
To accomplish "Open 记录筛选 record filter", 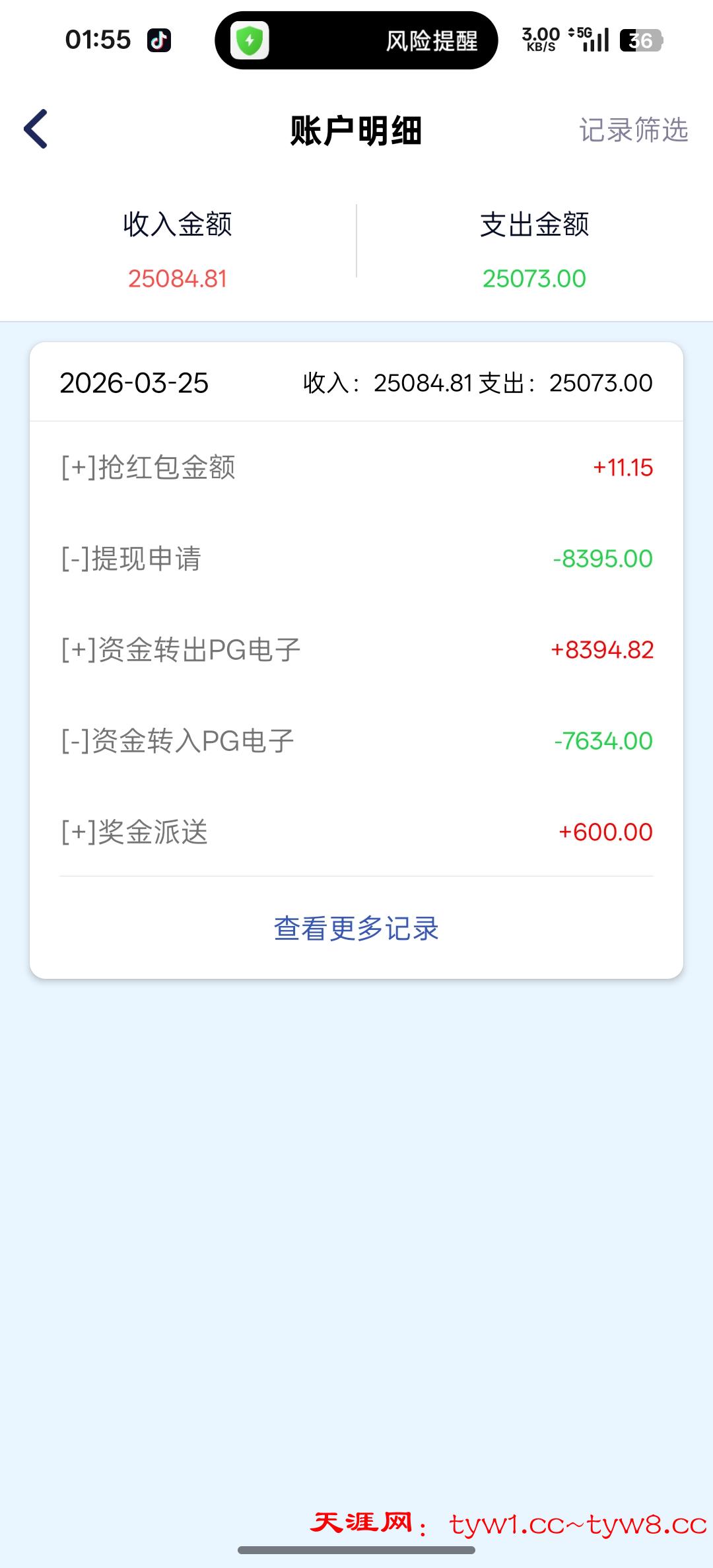I will point(633,130).
